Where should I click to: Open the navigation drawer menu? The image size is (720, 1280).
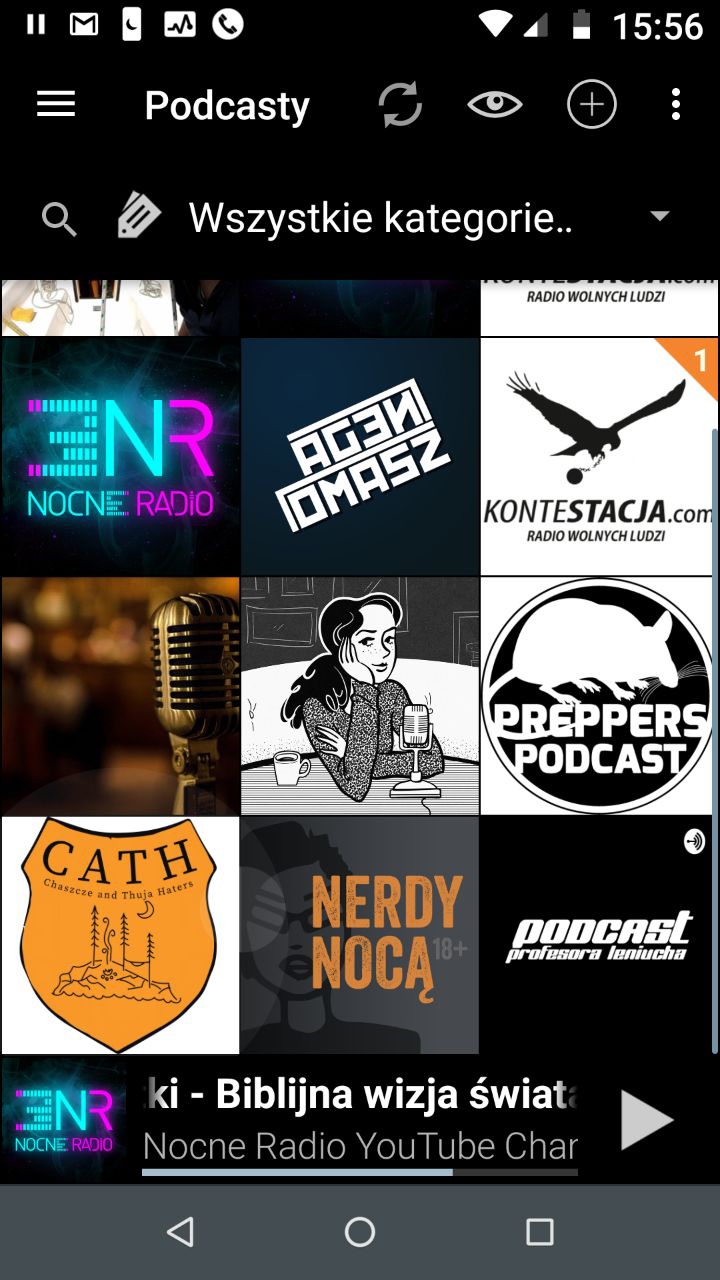coord(56,105)
